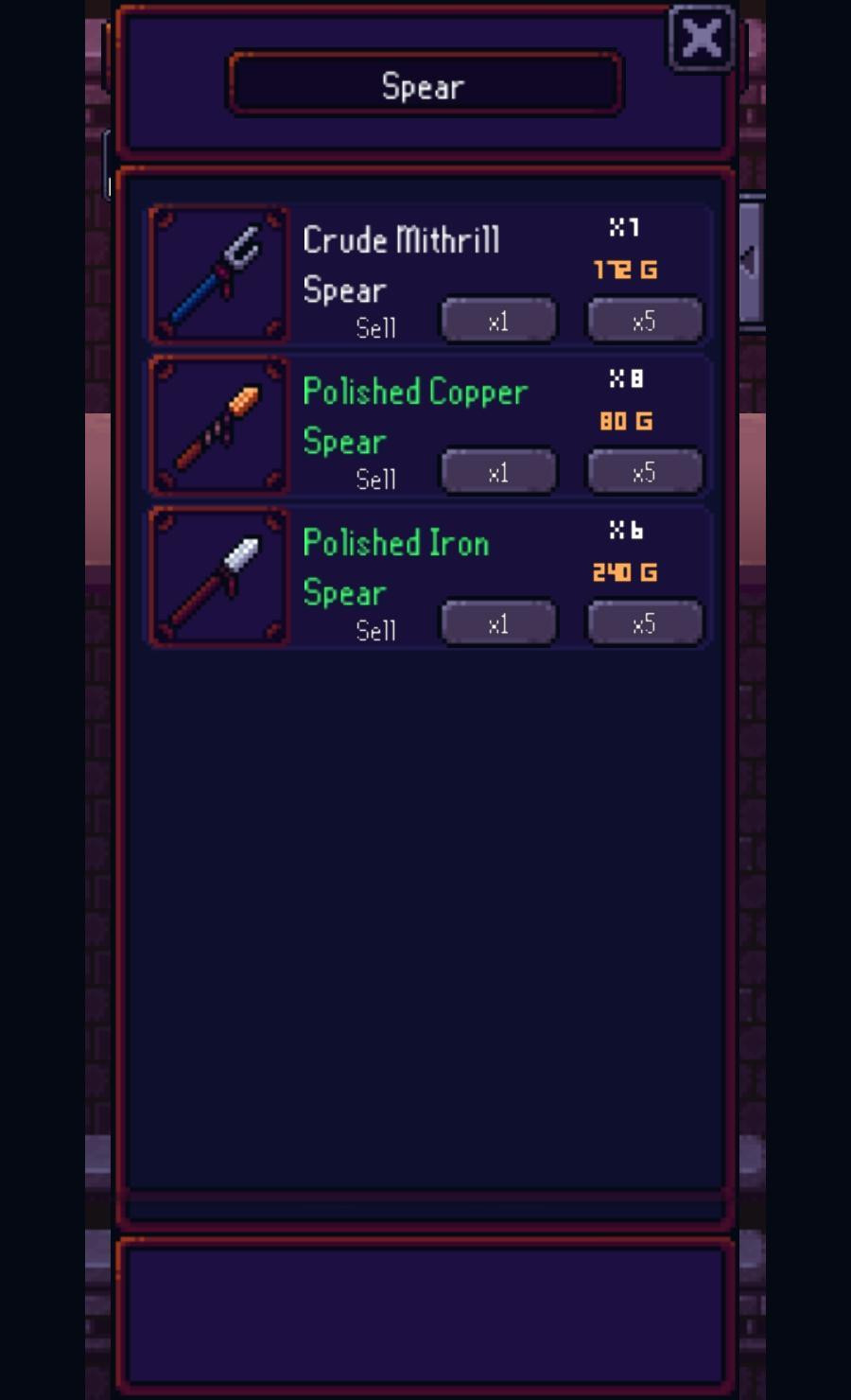851x1400 pixels.
Task: Sell x5 Crude Mithrill Spear
Action: [645, 321]
